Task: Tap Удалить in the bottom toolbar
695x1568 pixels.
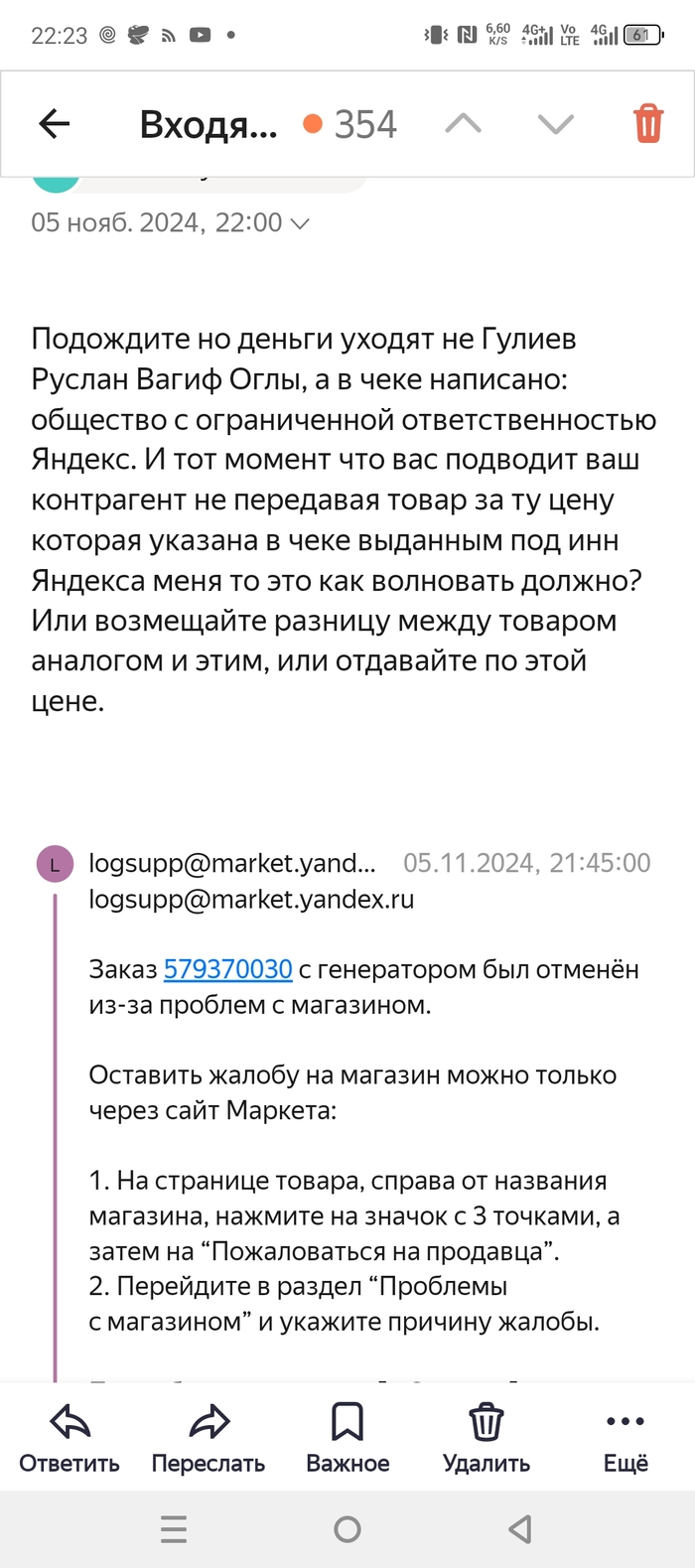Action: 486,1438
